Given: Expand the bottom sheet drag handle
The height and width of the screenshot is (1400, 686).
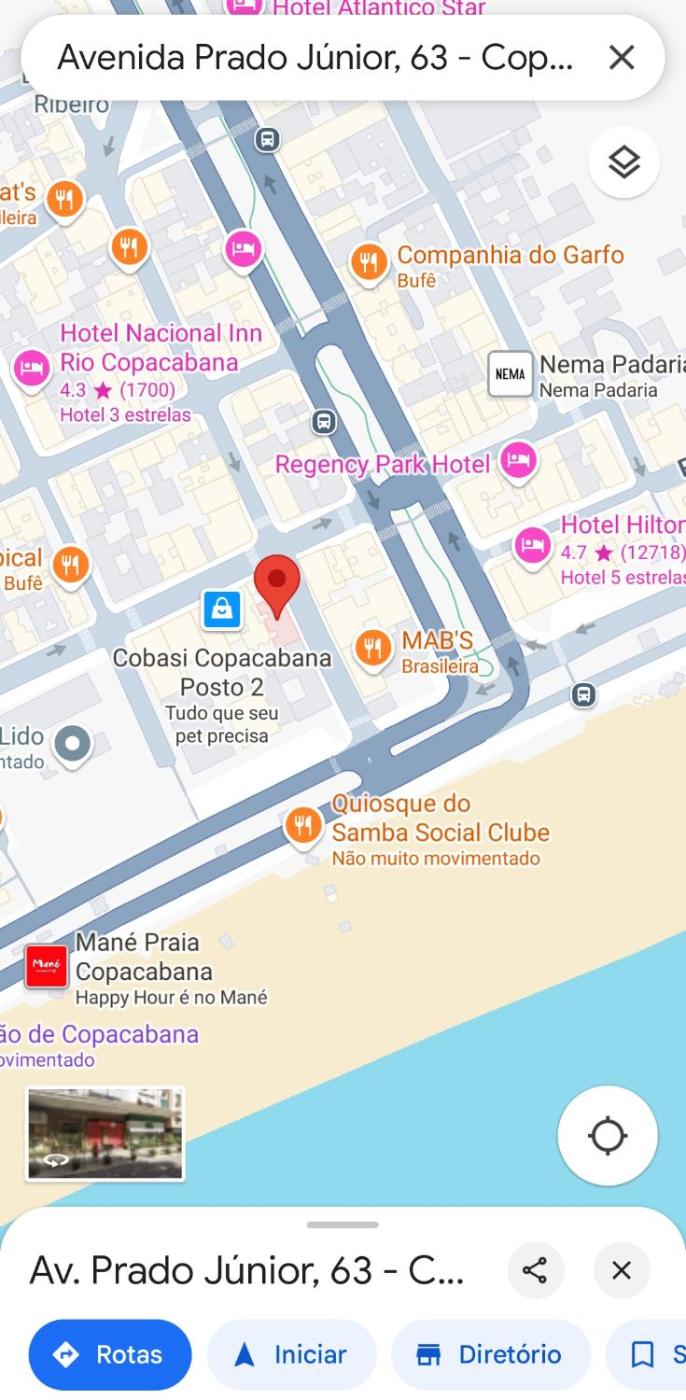Looking at the screenshot, I should (343, 1225).
